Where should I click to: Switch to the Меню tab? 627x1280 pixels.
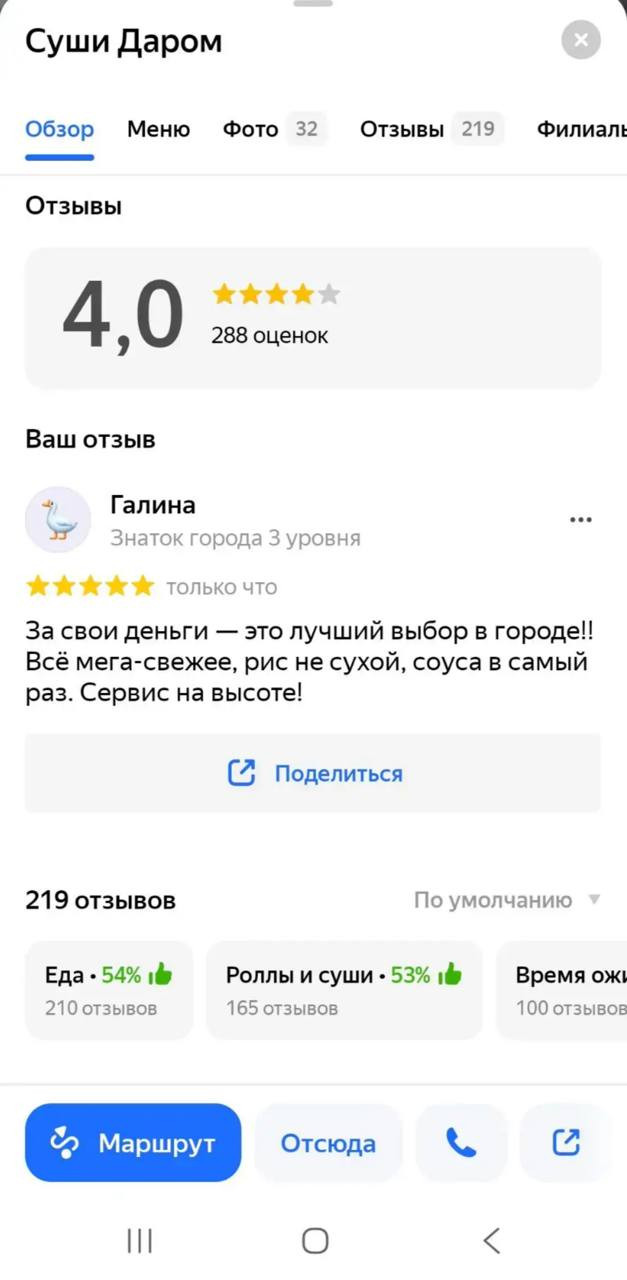pos(158,129)
